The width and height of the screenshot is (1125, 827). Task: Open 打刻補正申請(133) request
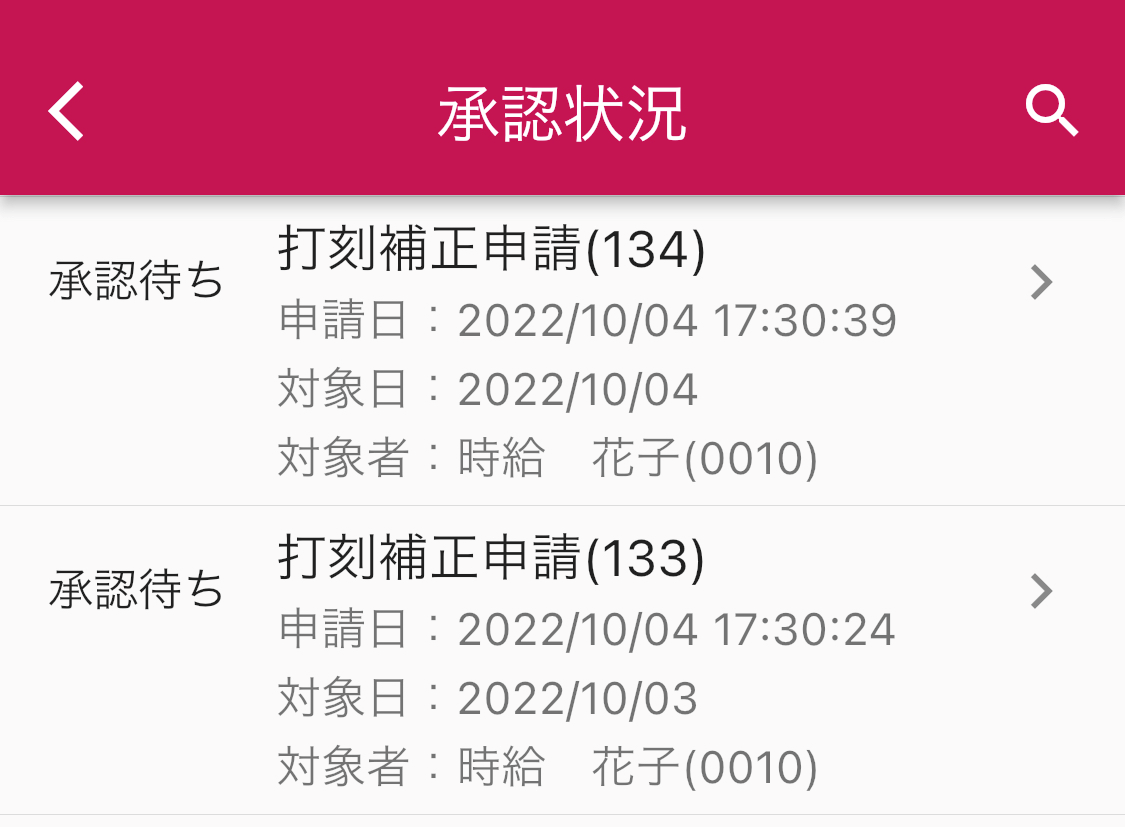pos(560,660)
